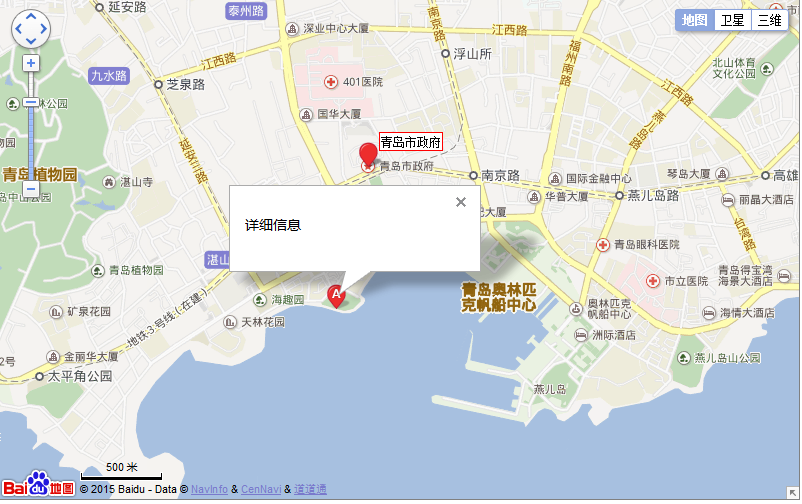Switch to 卫星 satellite view

click(x=733, y=20)
